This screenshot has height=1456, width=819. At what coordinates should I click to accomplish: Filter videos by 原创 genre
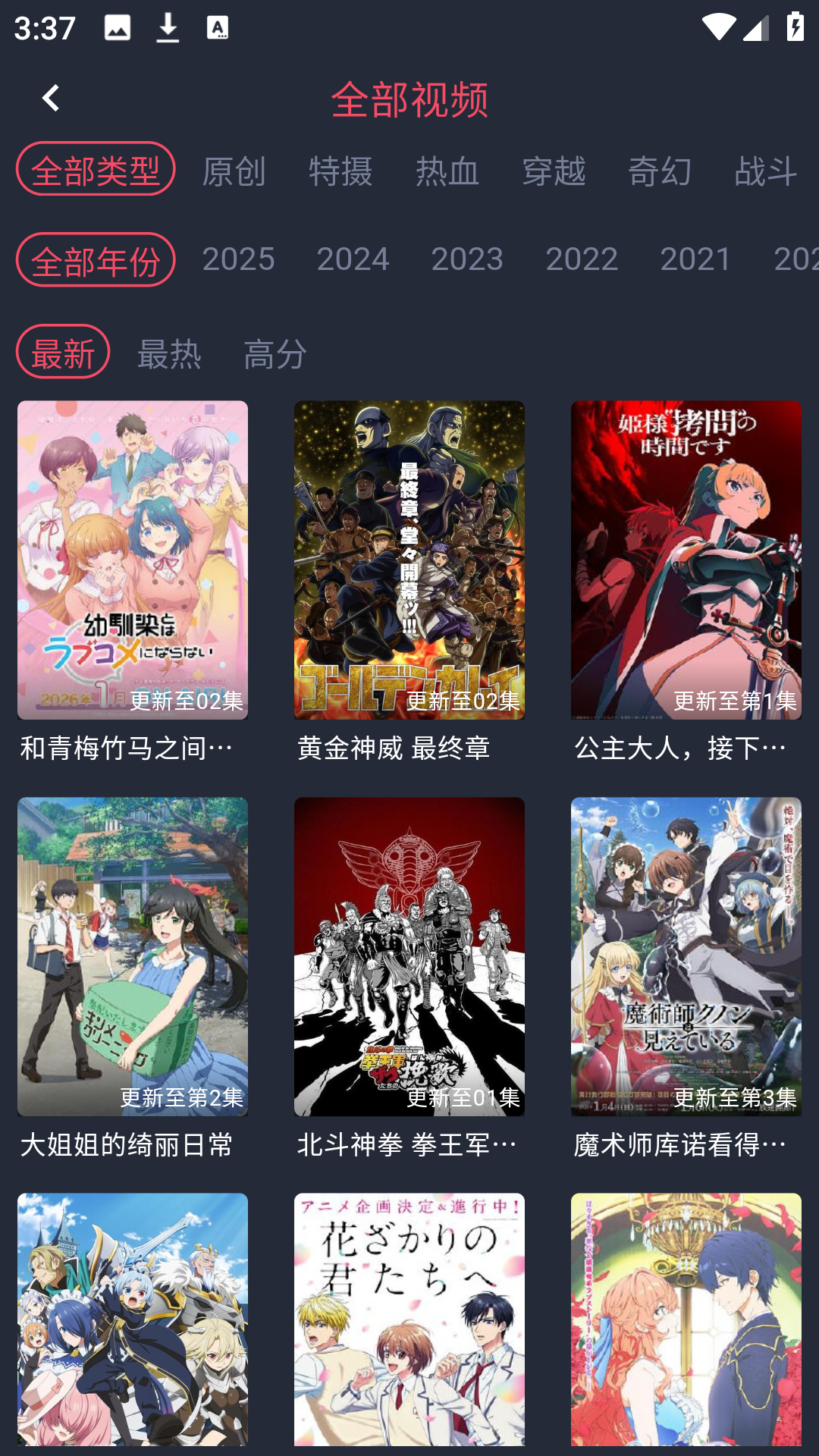(x=233, y=171)
